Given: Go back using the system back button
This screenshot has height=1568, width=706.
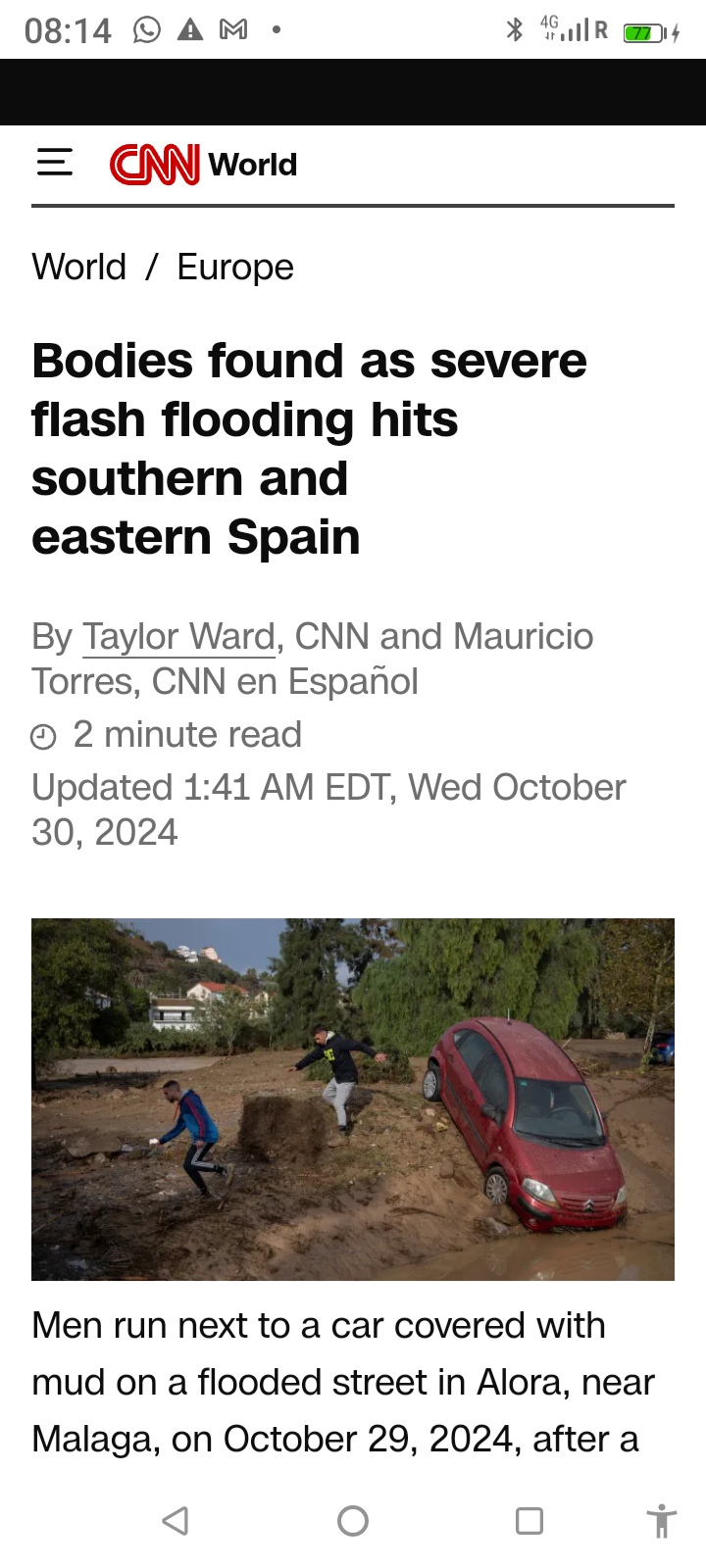Looking at the screenshot, I should click(x=176, y=1521).
